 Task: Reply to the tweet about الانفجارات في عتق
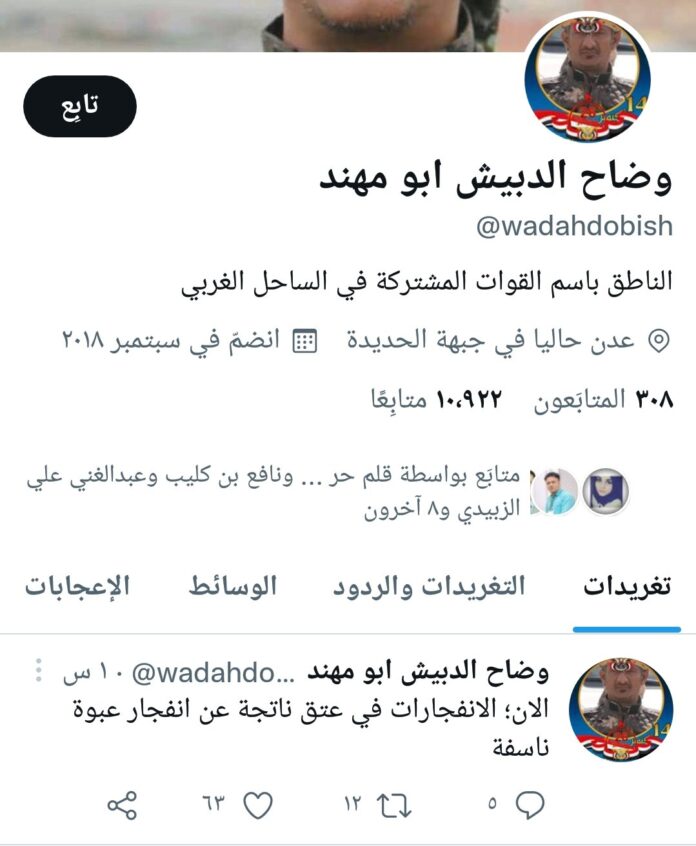530,804
